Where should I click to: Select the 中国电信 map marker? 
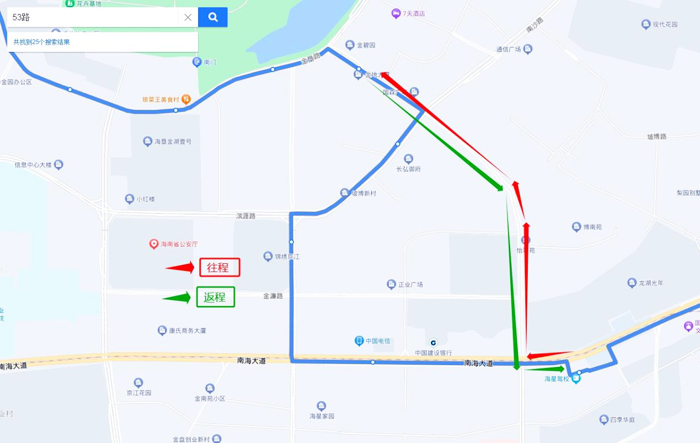359,342
